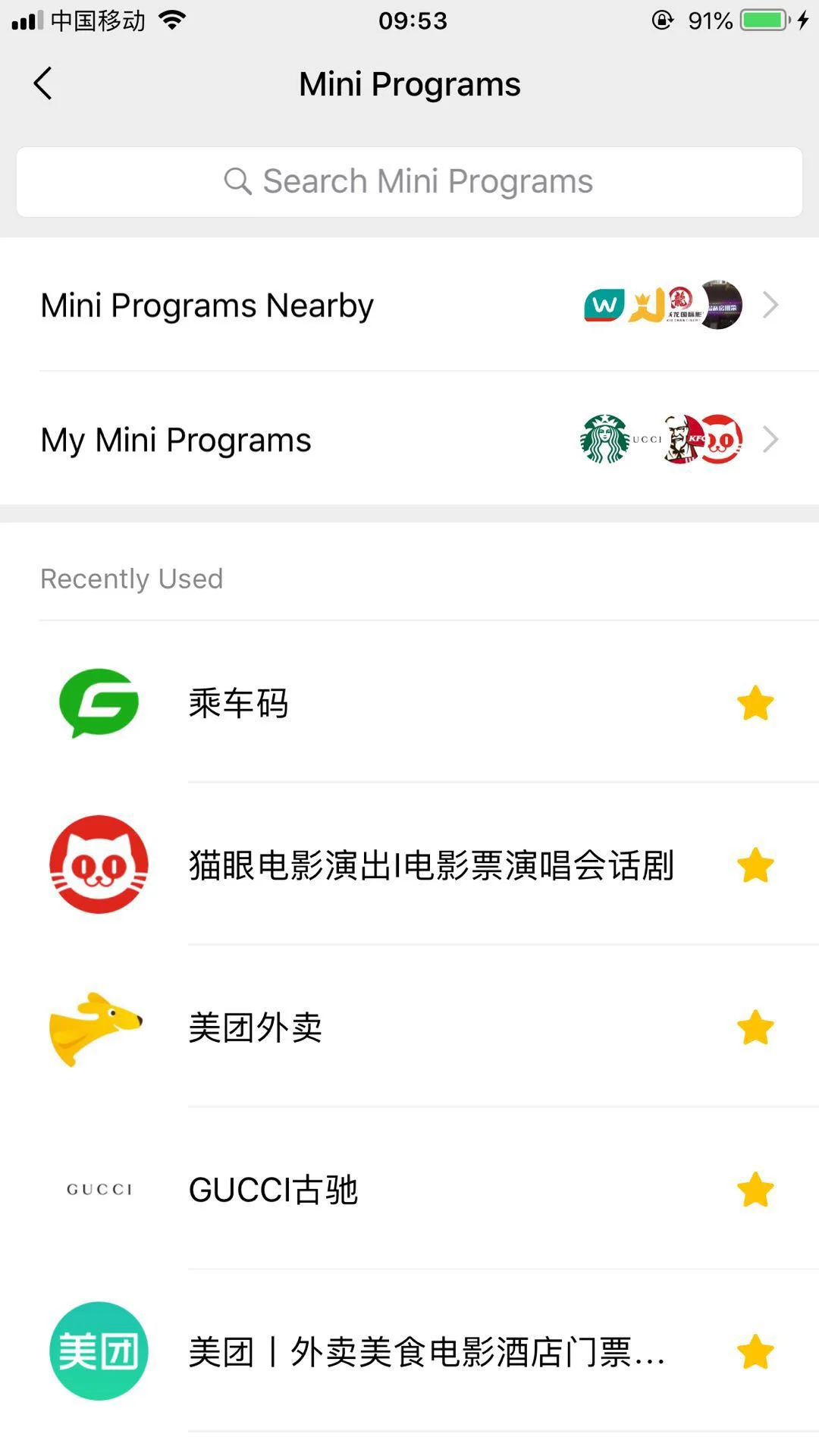Toggle the star next to 美团外卖

(x=755, y=1028)
